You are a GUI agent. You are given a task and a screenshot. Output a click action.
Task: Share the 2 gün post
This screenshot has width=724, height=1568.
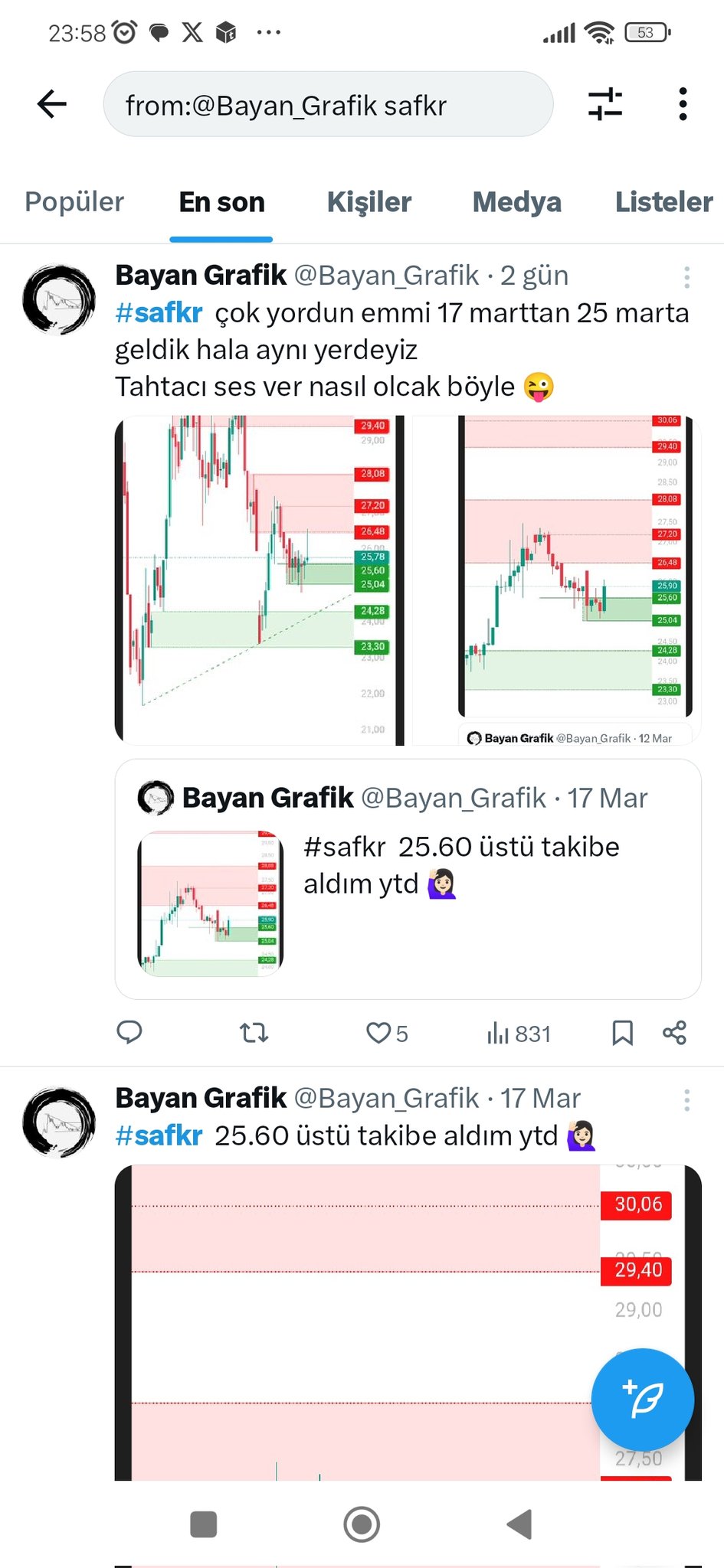tap(674, 1034)
